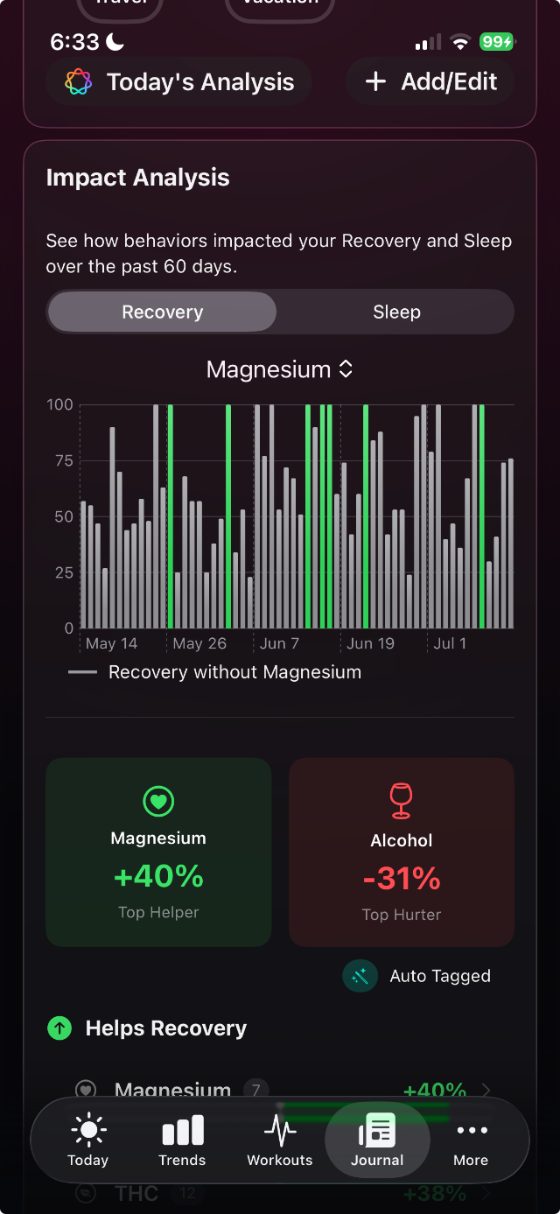The height and width of the screenshot is (1214, 560).
Task: Open the Magnesium Top Helper card
Action: pyautogui.click(x=158, y=852)
